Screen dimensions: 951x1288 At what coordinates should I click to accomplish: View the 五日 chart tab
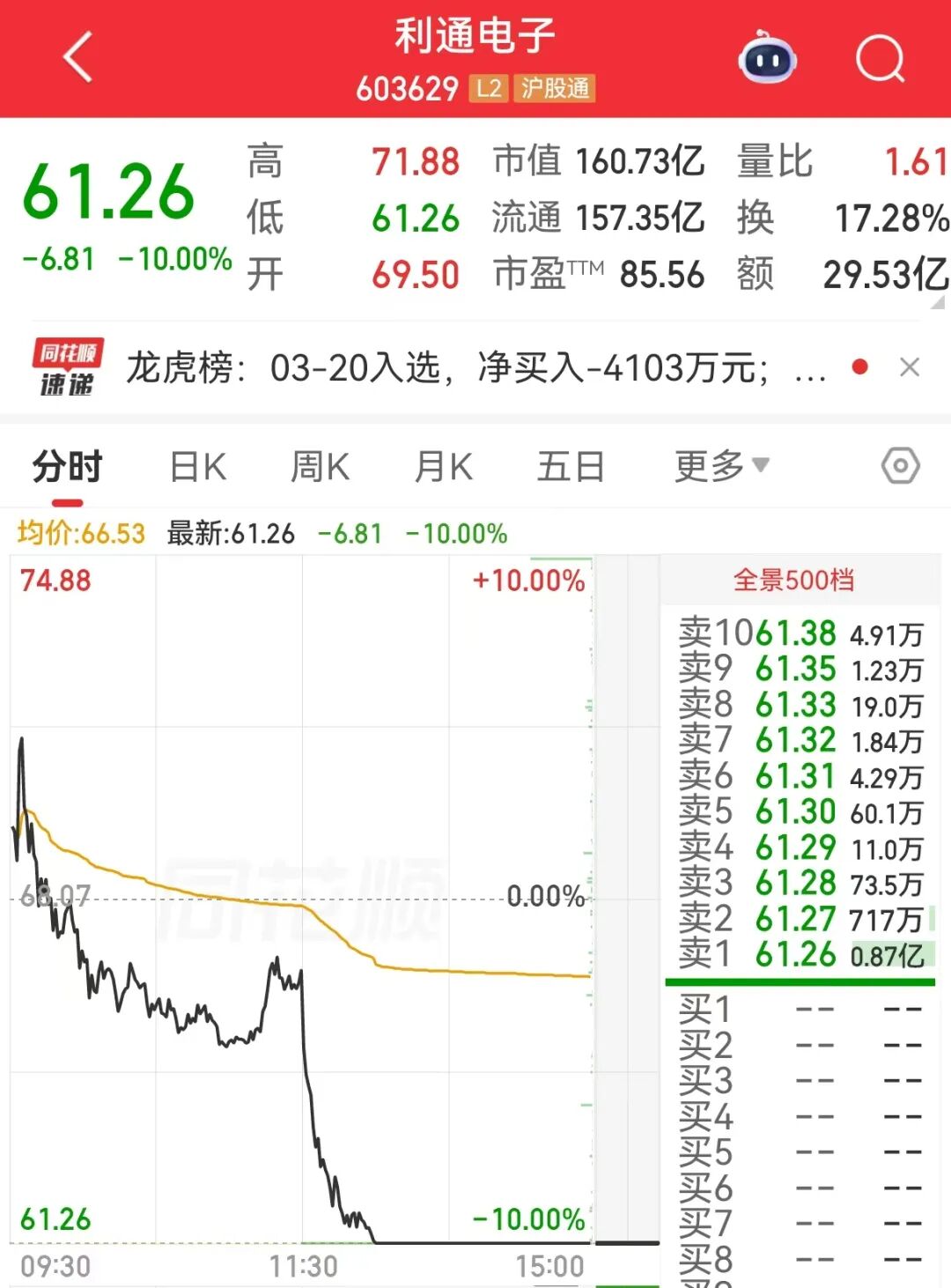(571, 466)
